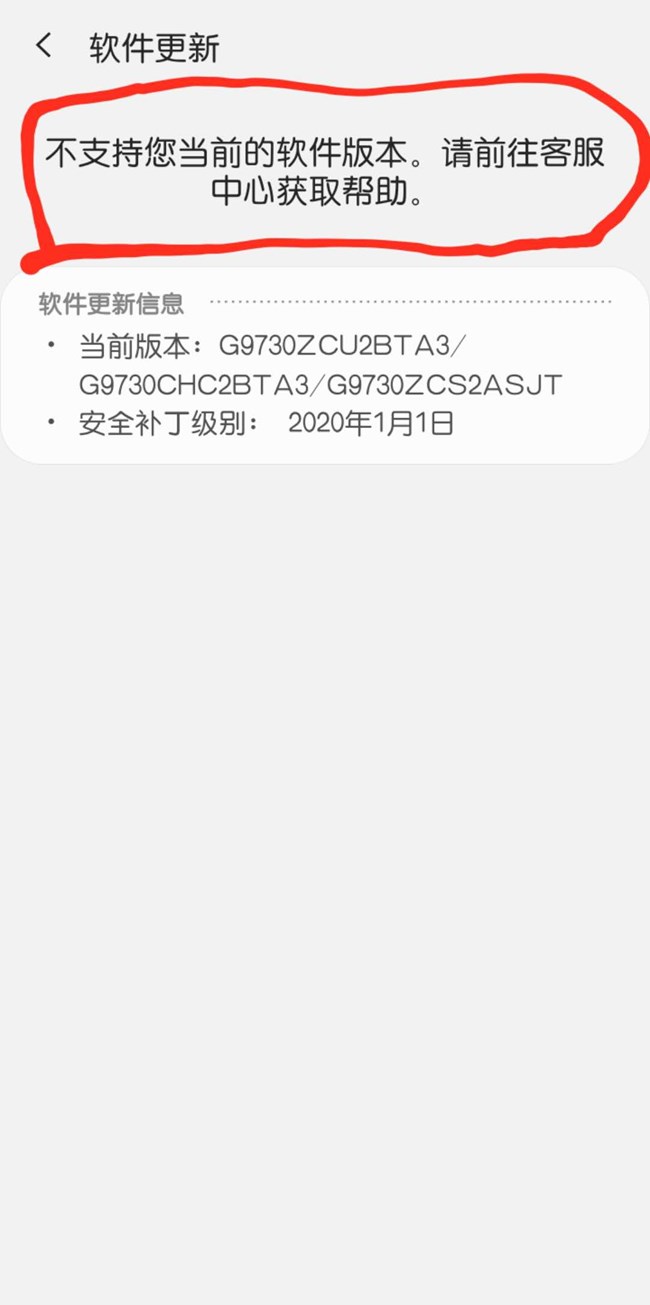Go back from the 软件更新 page

coord(43,46)
